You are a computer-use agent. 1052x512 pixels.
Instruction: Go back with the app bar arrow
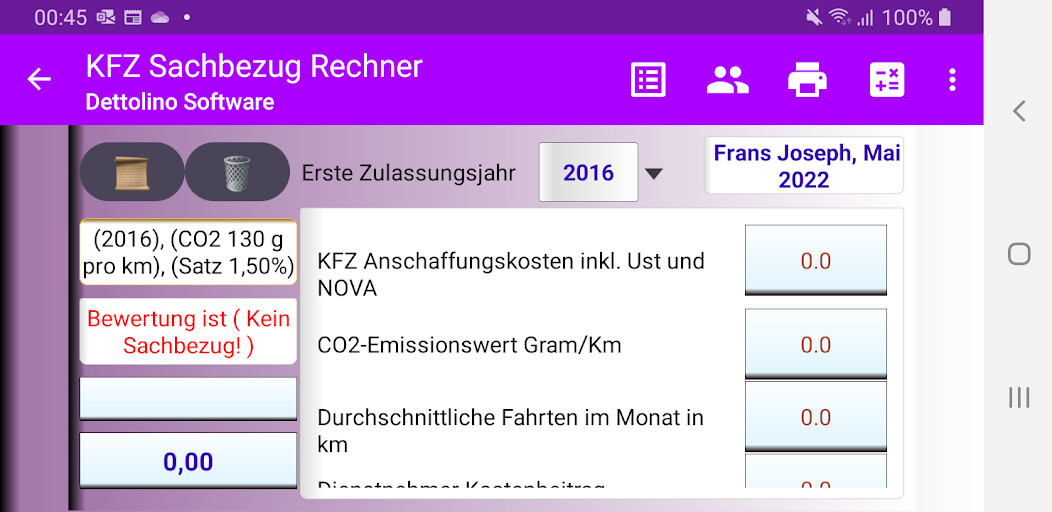pos(39,80)
